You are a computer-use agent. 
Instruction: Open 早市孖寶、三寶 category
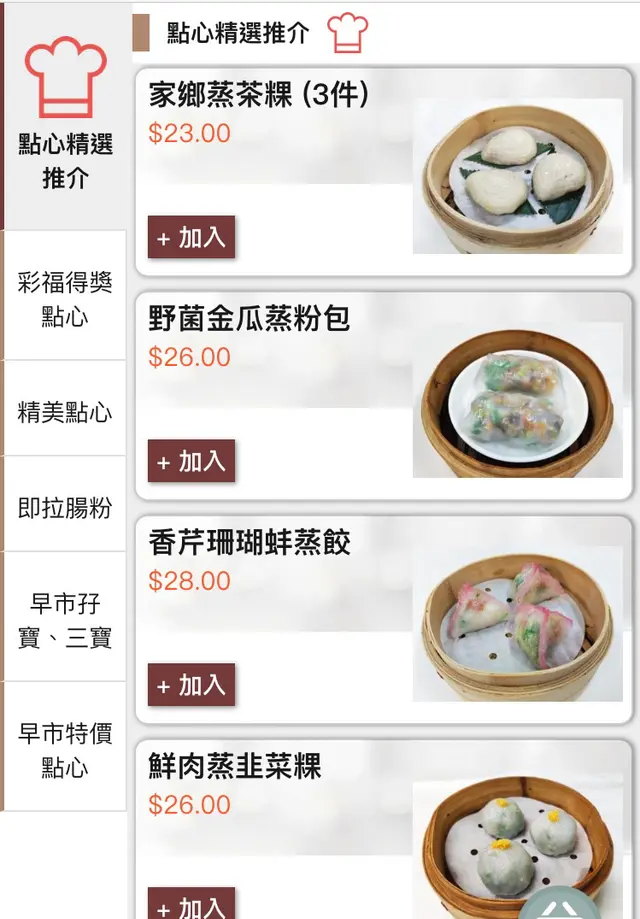pyautogui.click(x=65, y=620)
